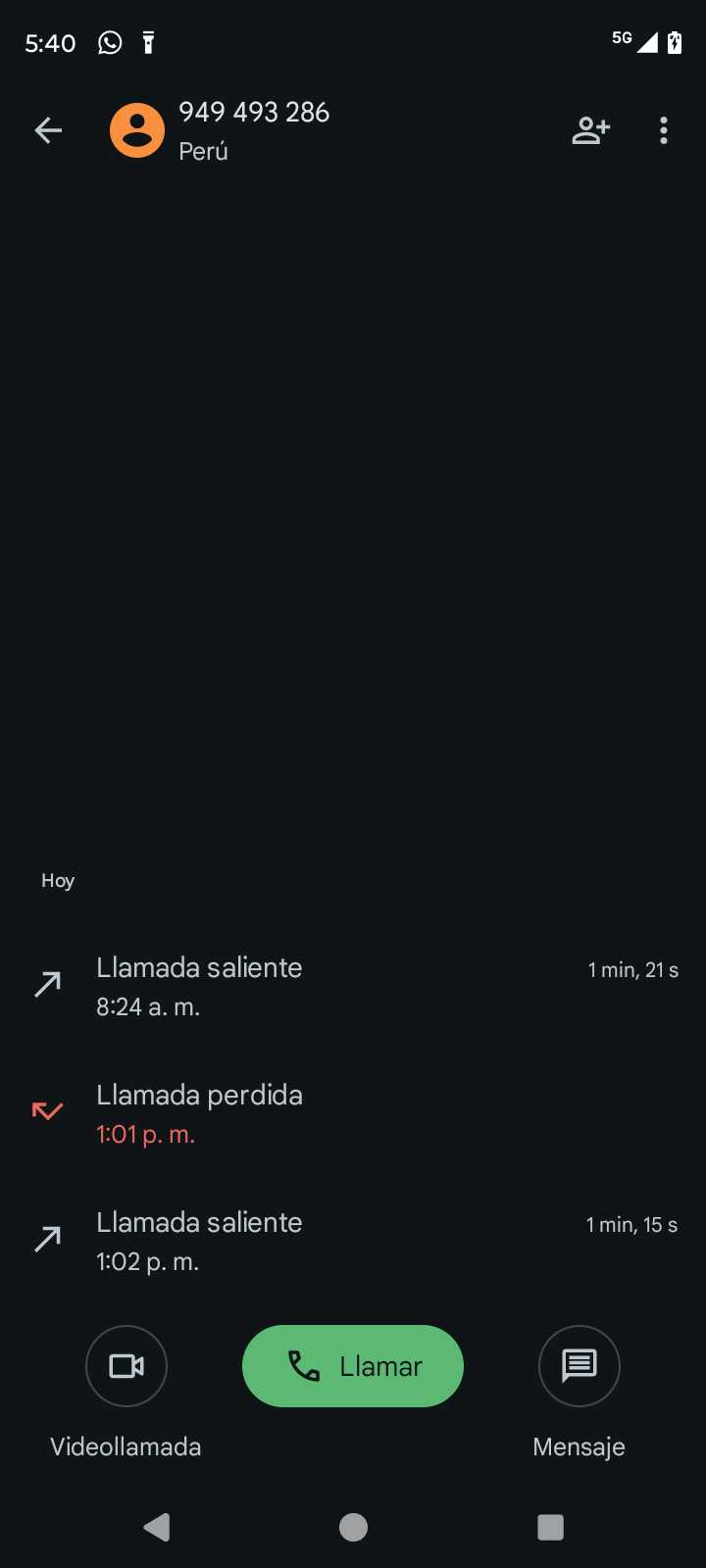Viewport: 706px width, 1568px height.
Task: Open the missed call at 1:01 p. m.
Action: [x=353, y=1113]
